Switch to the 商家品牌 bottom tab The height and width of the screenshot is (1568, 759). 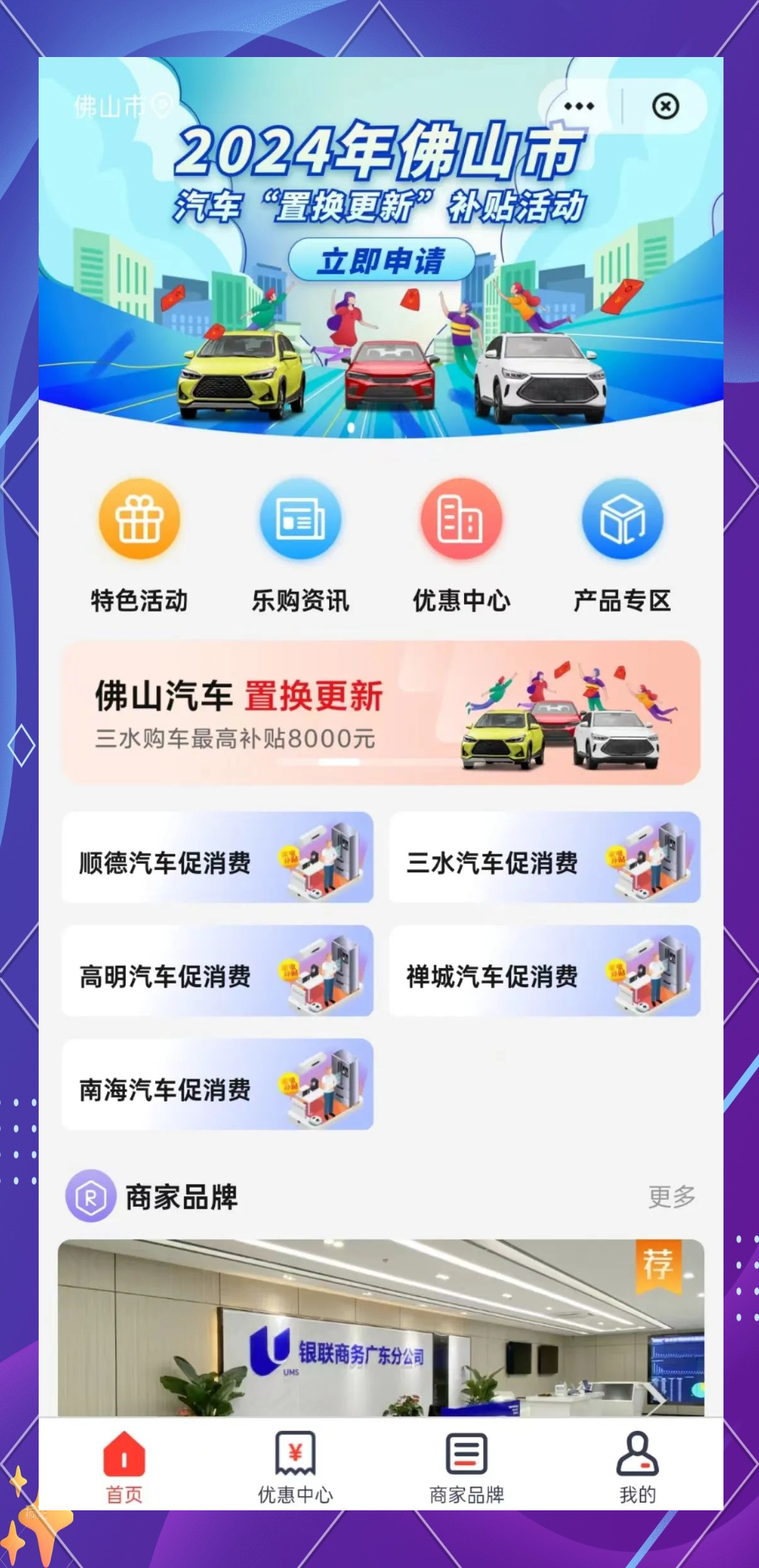(467, 1467)
